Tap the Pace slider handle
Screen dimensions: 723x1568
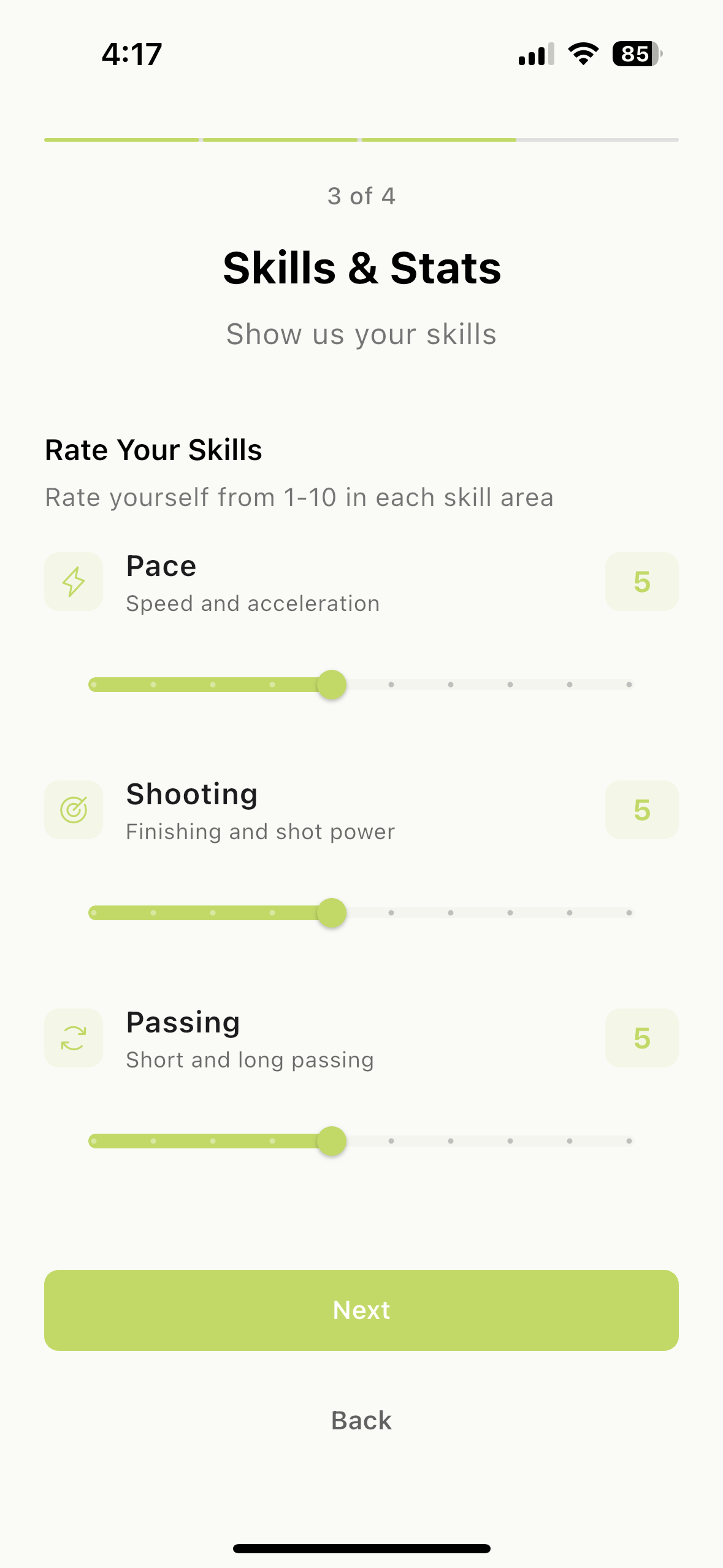click(x=332, y=685)
